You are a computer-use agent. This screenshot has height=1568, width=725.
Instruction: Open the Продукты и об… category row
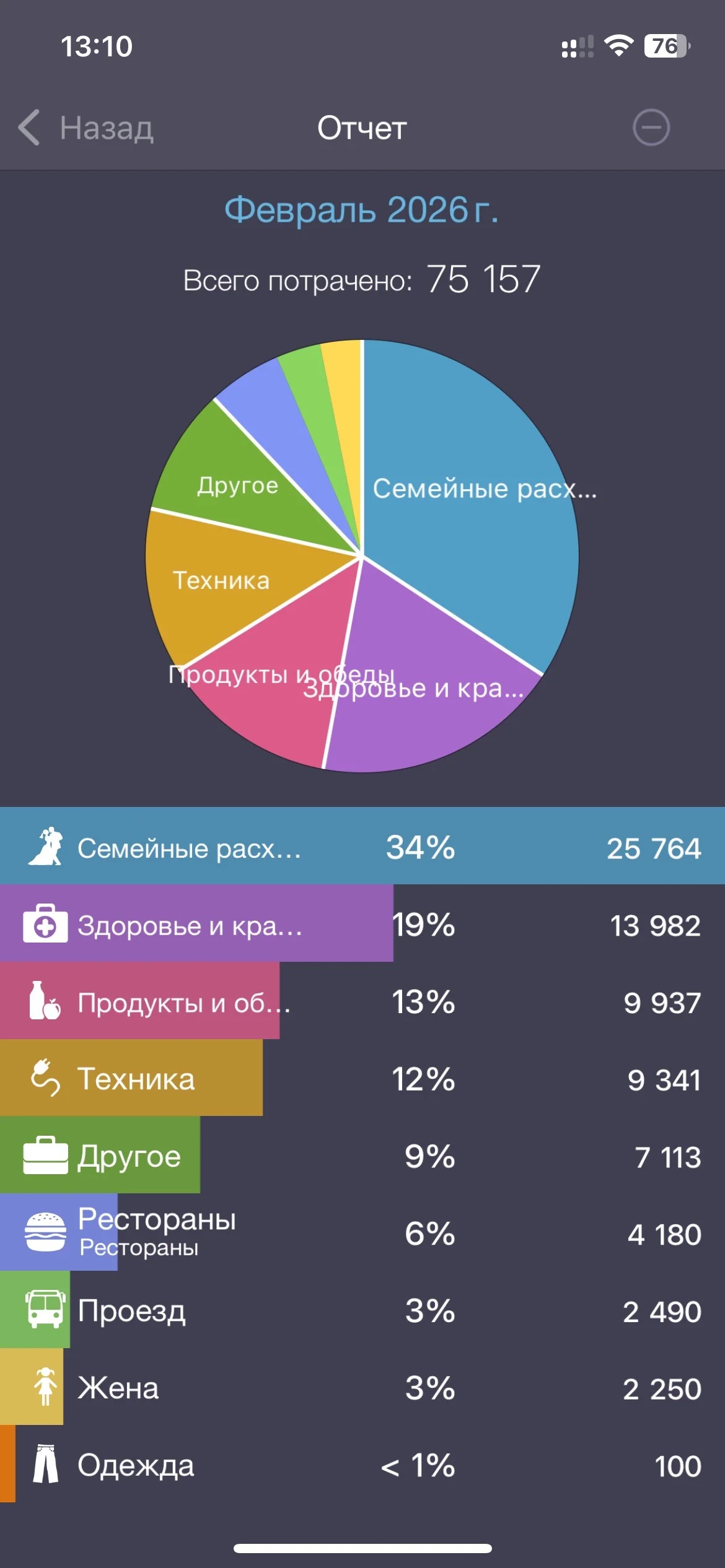362,1001
